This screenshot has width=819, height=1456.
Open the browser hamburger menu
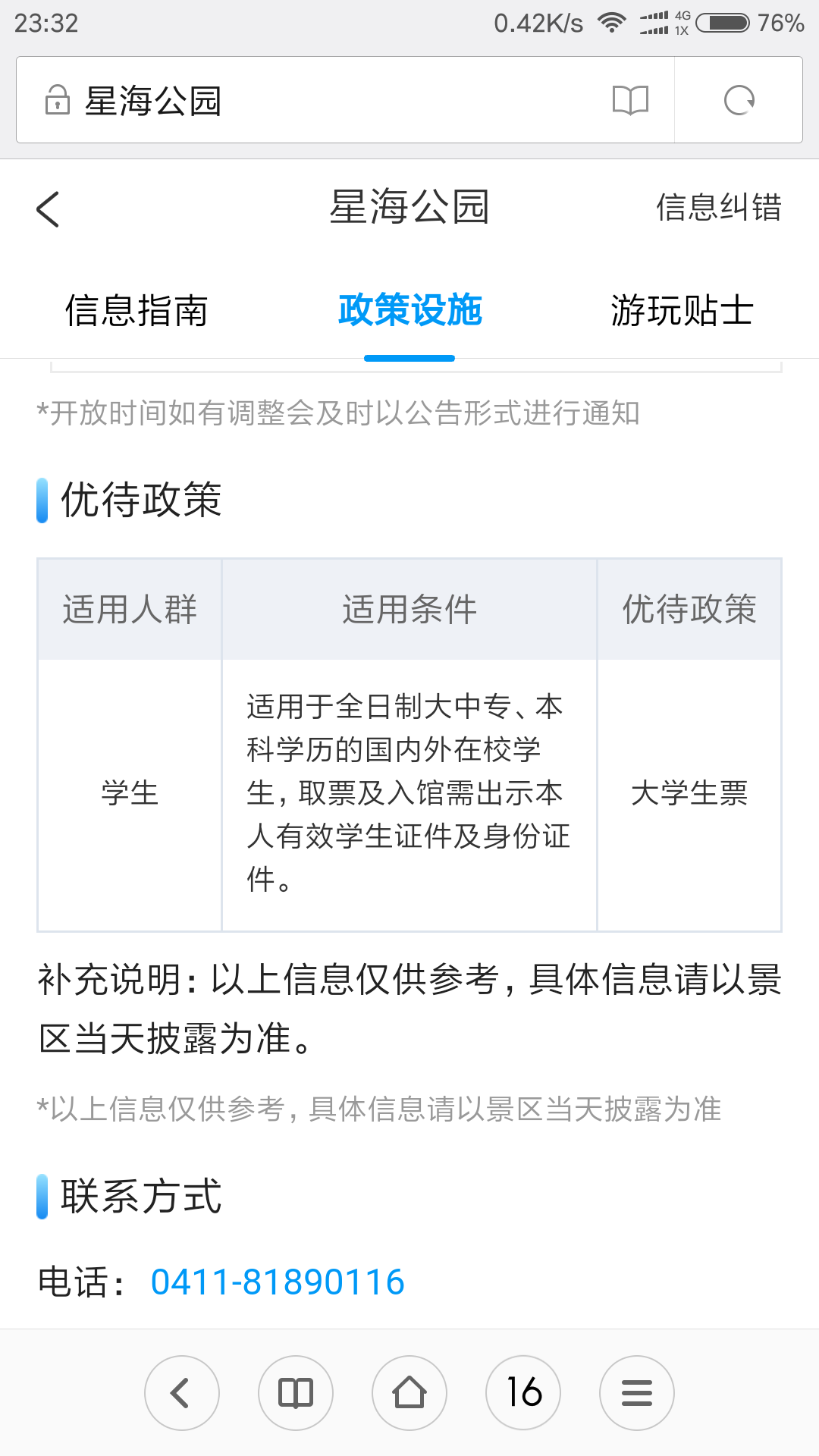point(637,1393)
